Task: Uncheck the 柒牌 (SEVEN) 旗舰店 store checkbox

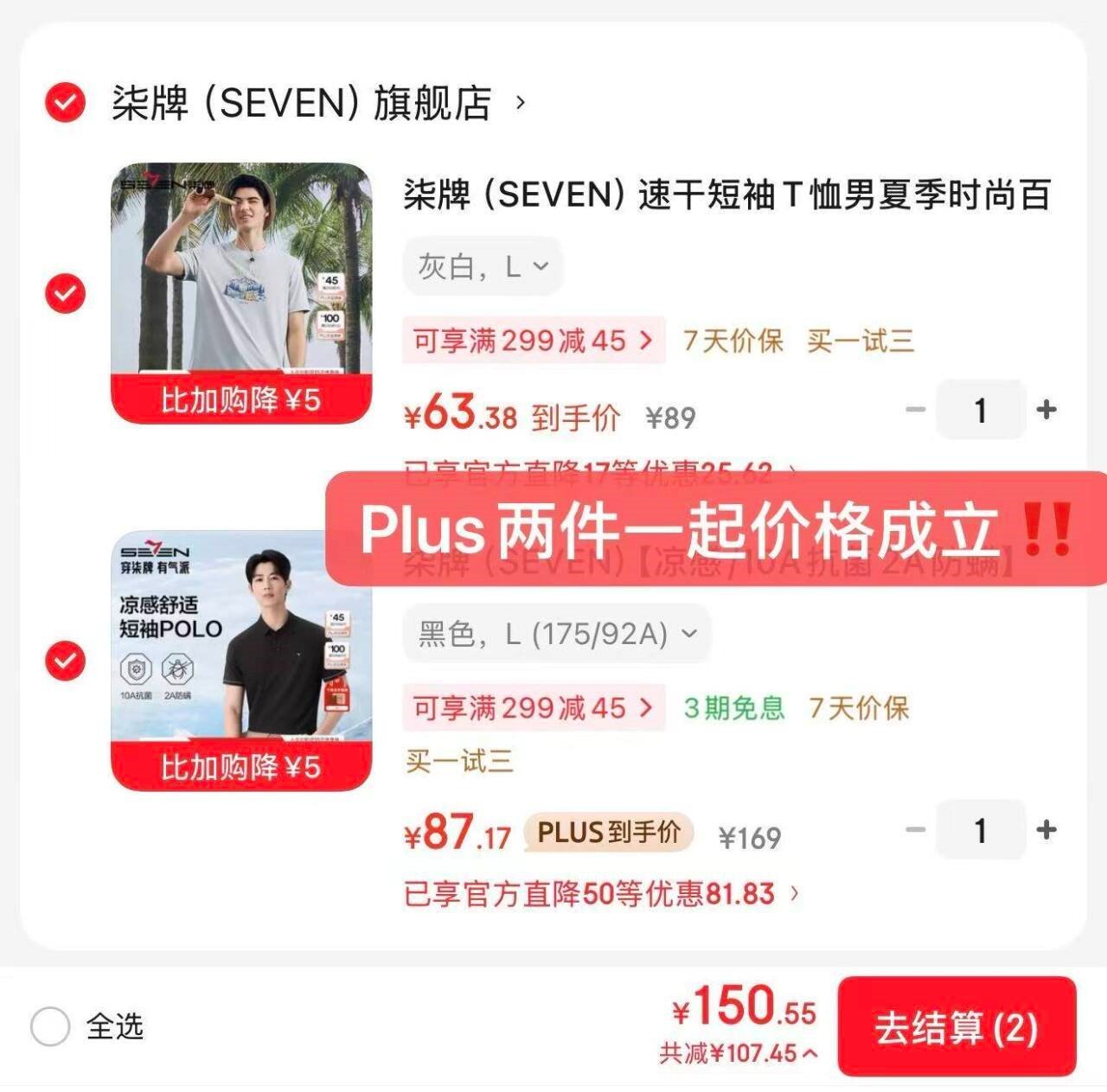Action: [65, 103]
